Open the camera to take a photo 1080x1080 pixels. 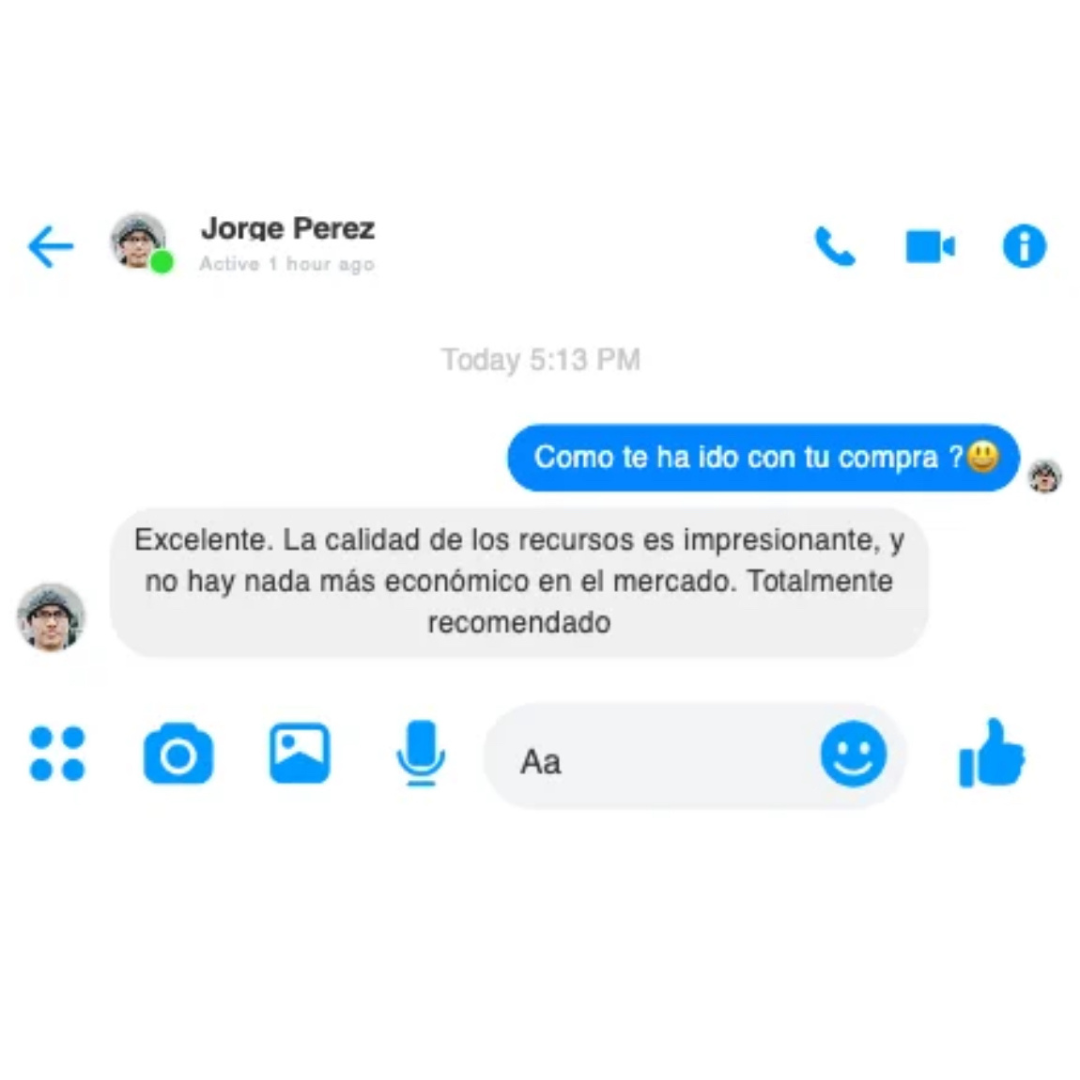point(178,755)
